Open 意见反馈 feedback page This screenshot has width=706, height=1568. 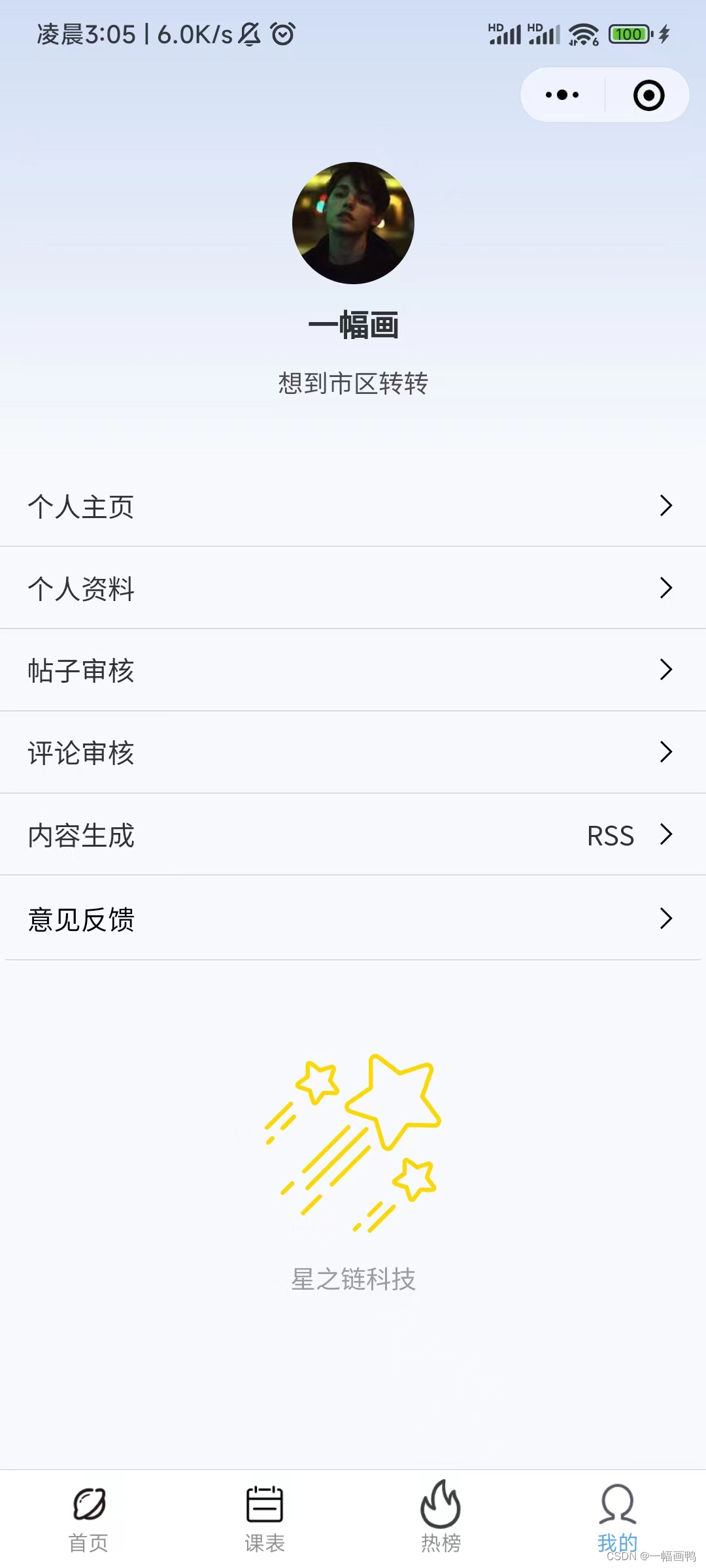tap(353, 919)
